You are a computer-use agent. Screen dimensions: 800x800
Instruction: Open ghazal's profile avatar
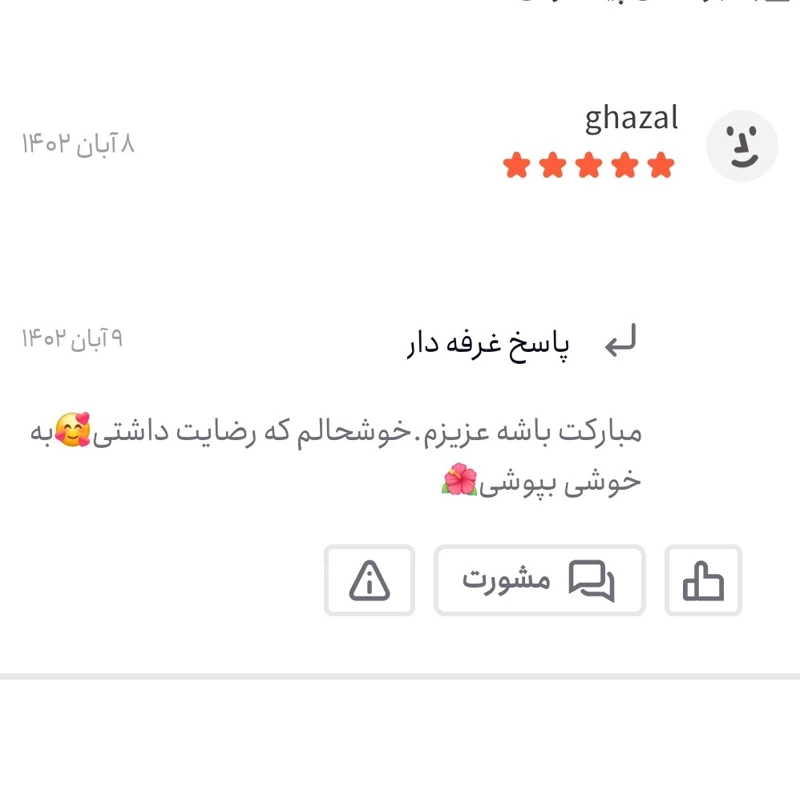[741, 146]
